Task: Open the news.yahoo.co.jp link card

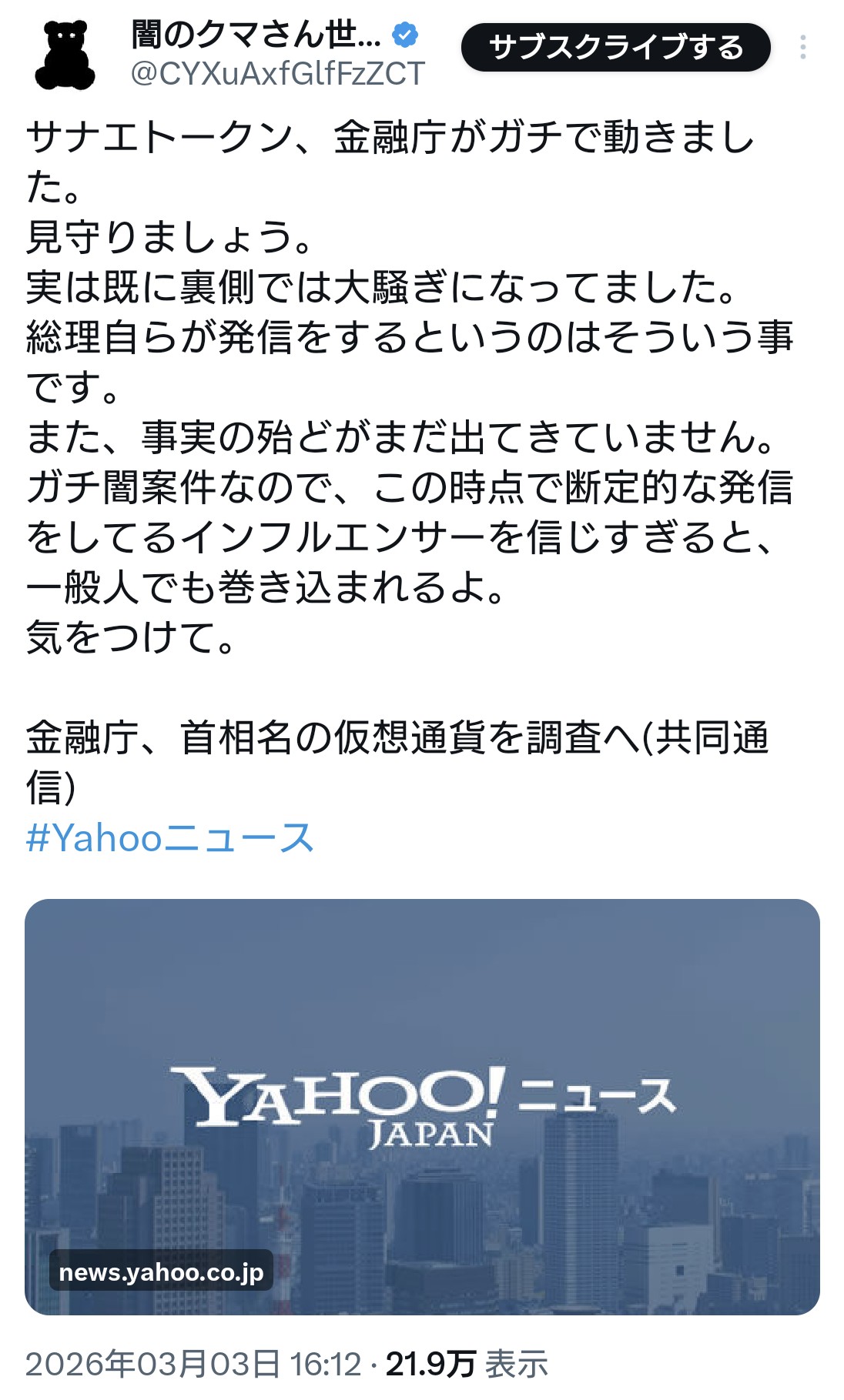Action: tap(422, 1106)
